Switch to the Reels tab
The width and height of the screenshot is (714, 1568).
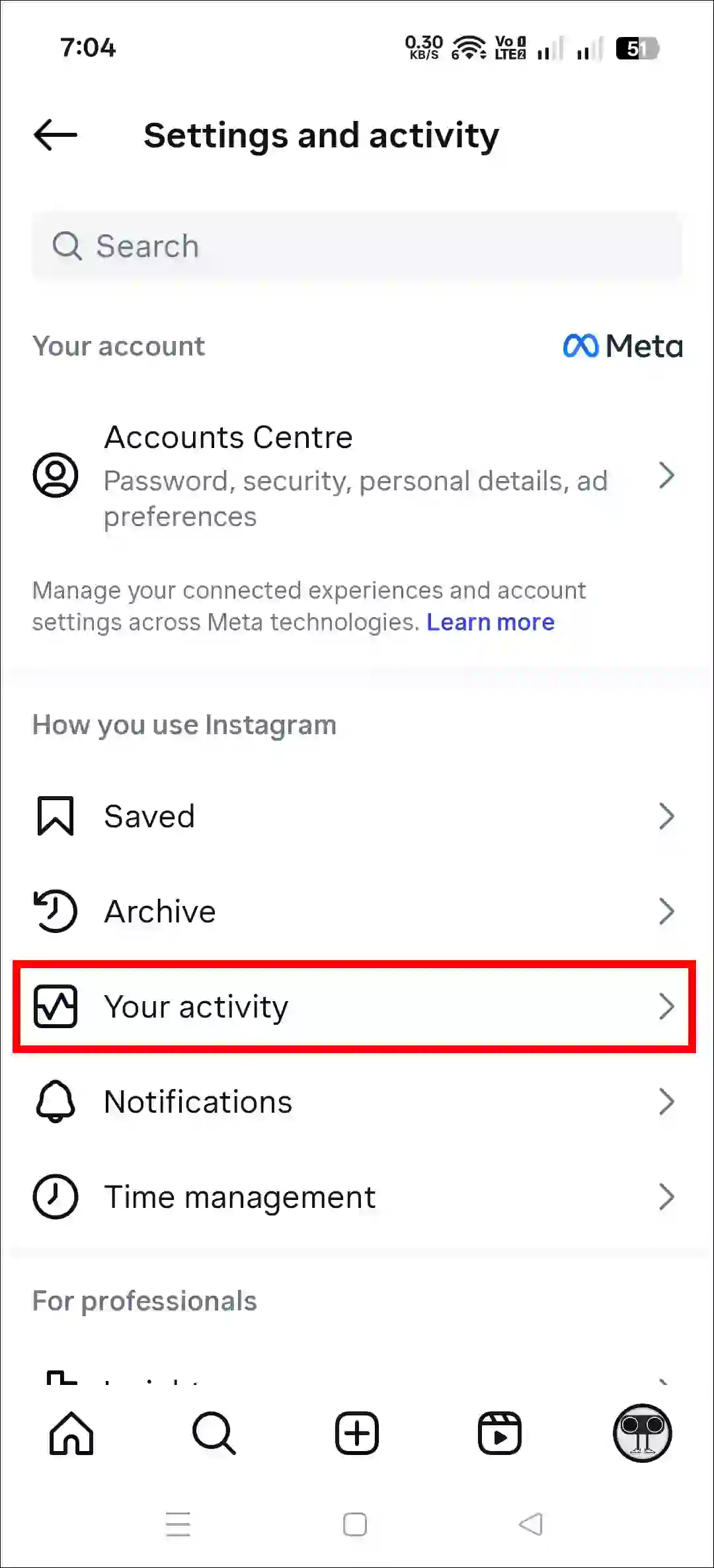tap(500, 1434)
